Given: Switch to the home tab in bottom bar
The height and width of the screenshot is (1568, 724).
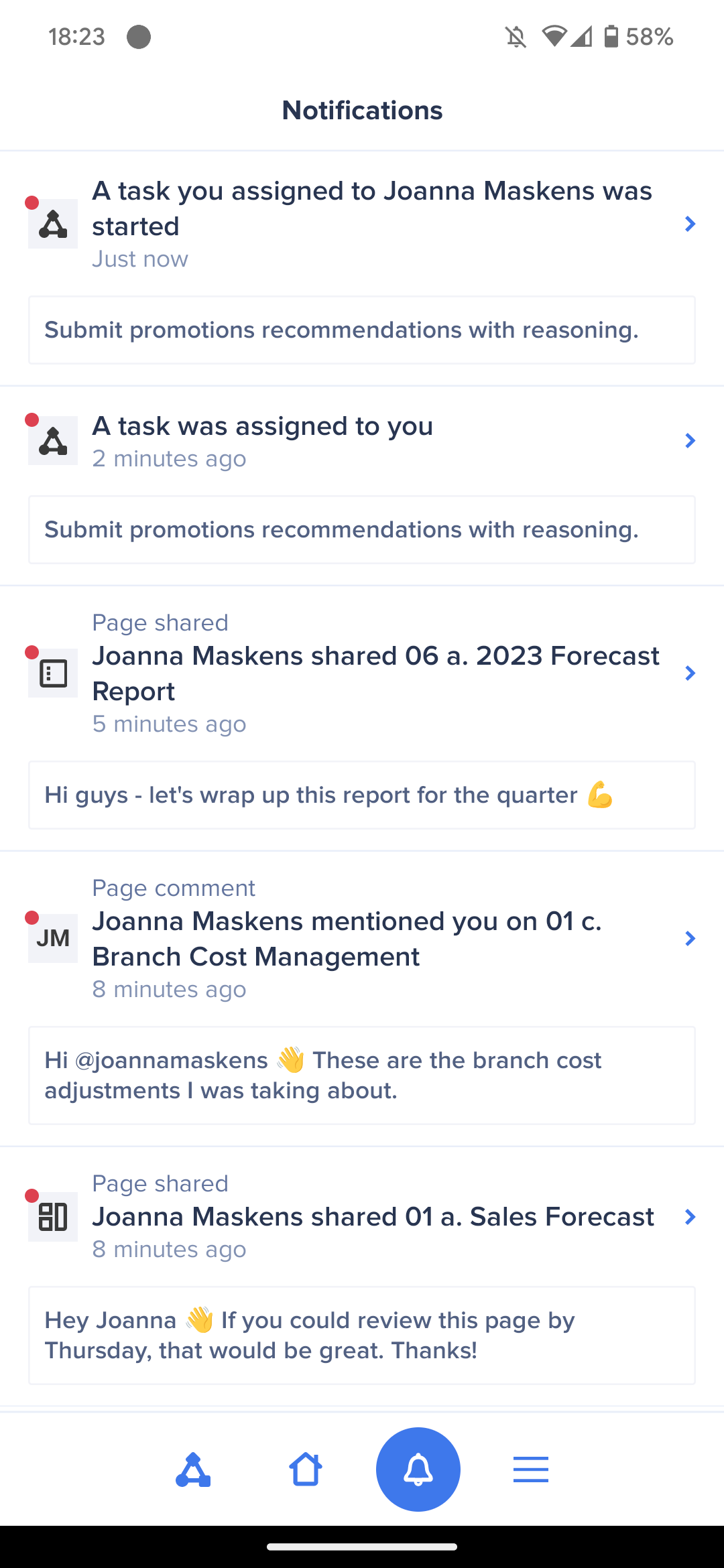Looking at the screenshot, I should pyautogui.click(x=306, y=1469).
